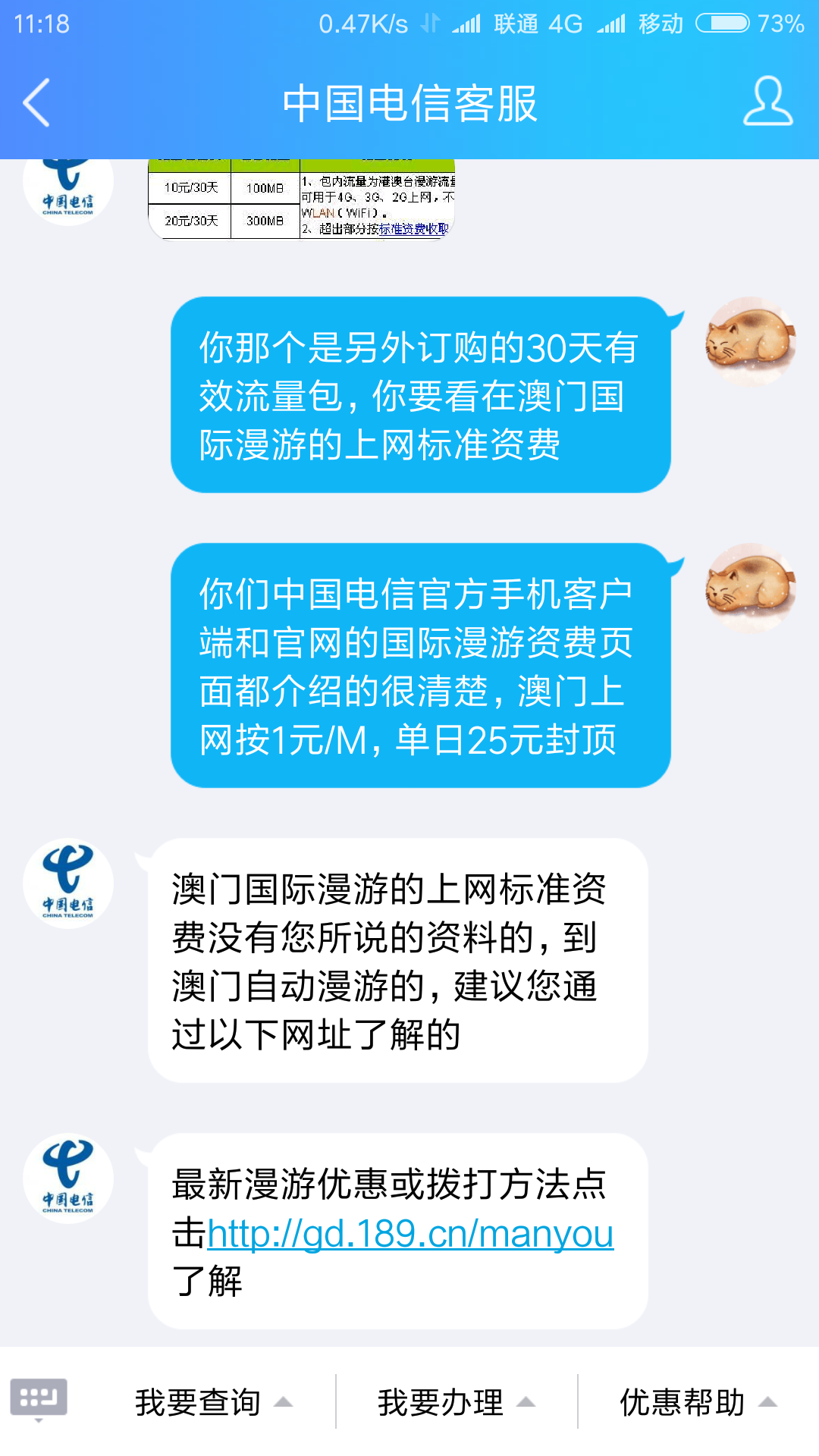Expand the 我要办理 menu
Screen dimensions: 819x1456
pos(455,1402)
